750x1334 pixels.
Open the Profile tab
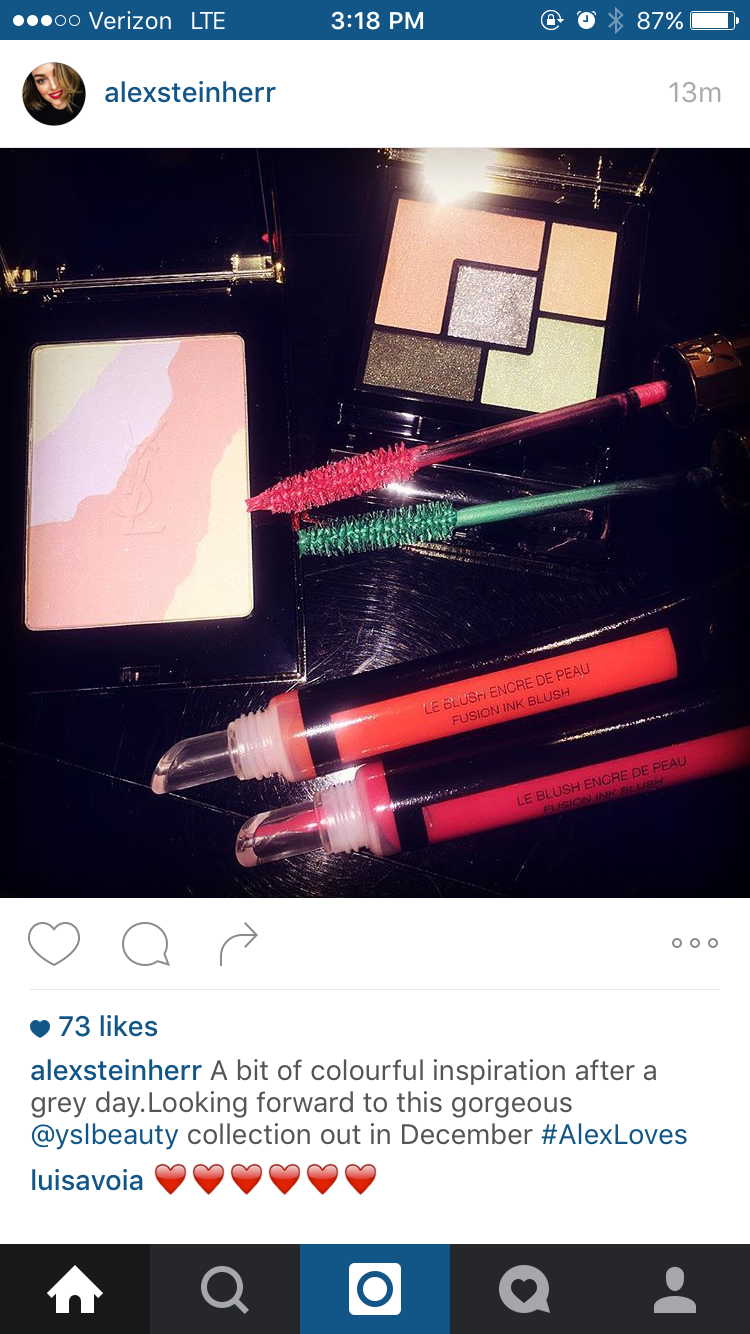coord(675,1289)
